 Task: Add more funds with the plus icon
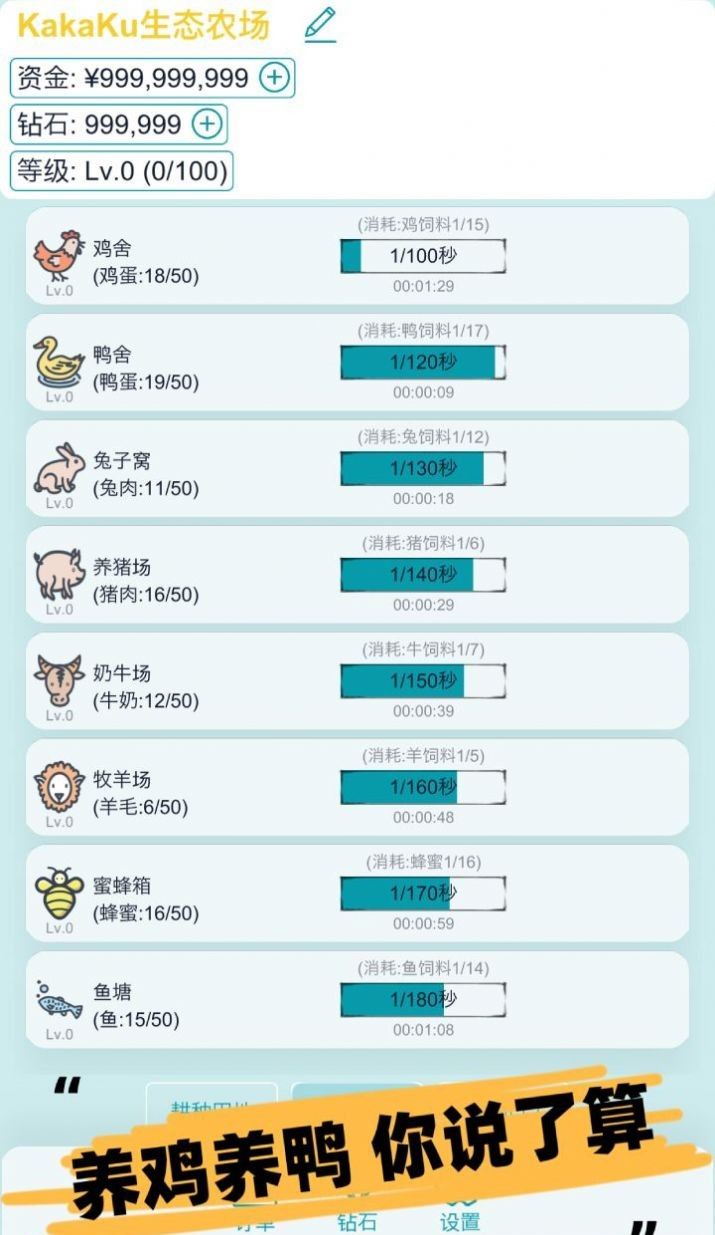pyautogui.click(x=274, y=77)
